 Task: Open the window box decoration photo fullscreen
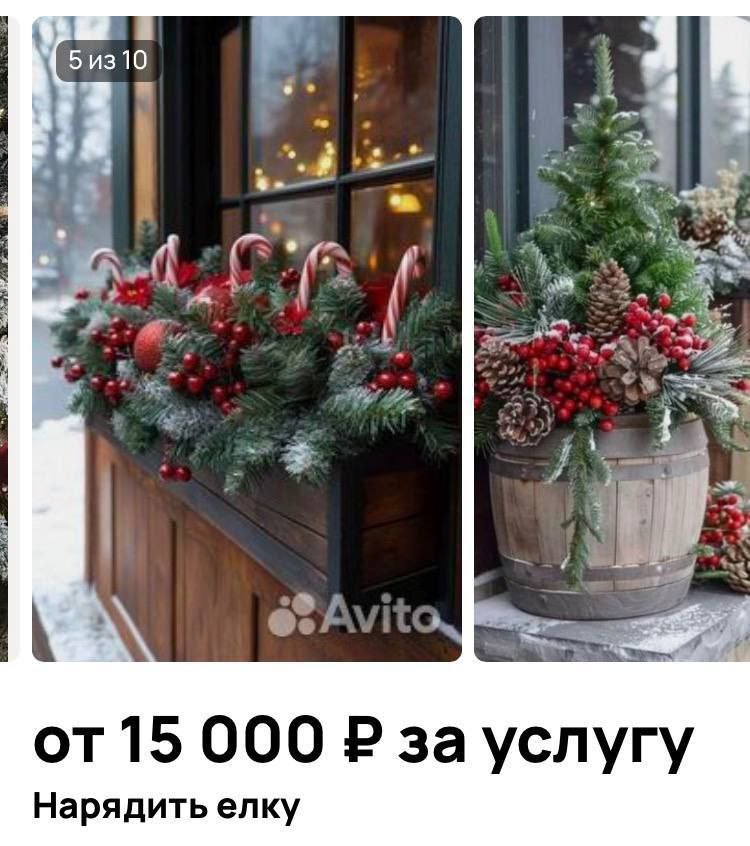tap(247, 340)
